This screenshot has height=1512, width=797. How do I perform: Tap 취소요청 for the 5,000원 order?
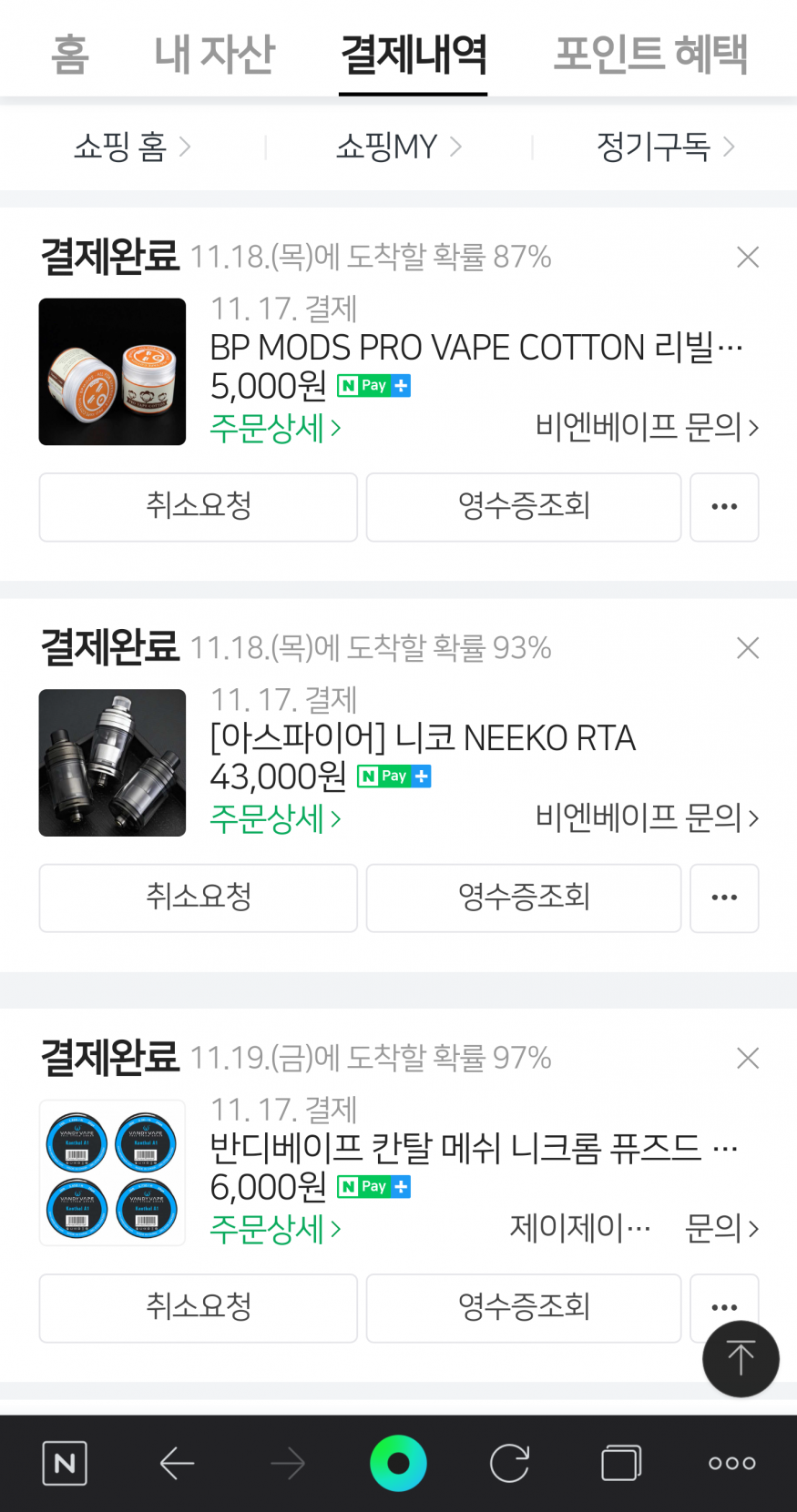199,507
